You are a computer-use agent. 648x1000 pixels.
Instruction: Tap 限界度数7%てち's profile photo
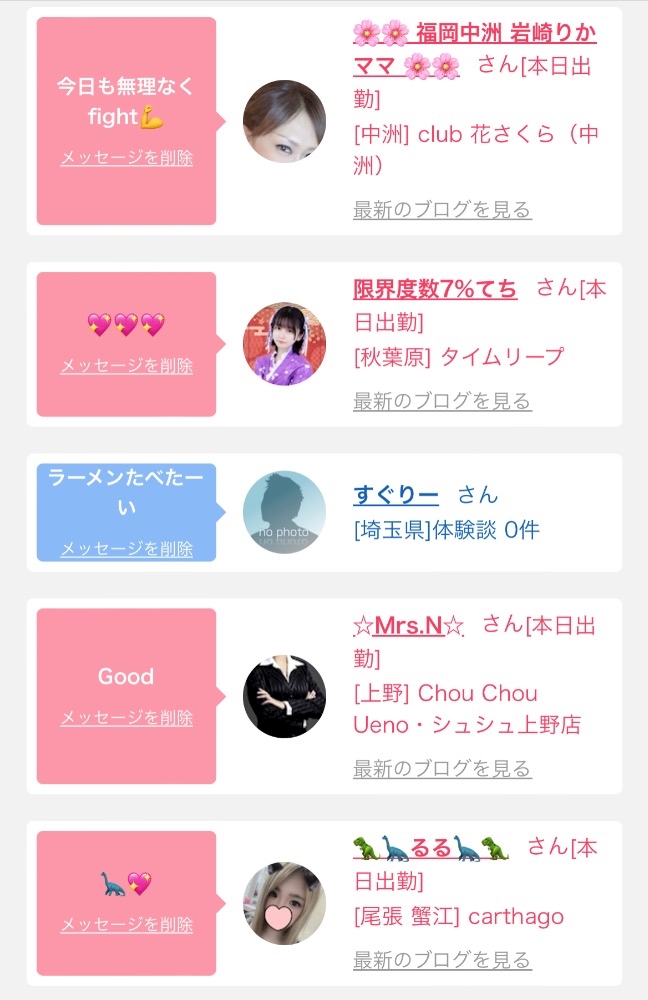point(284,344)
